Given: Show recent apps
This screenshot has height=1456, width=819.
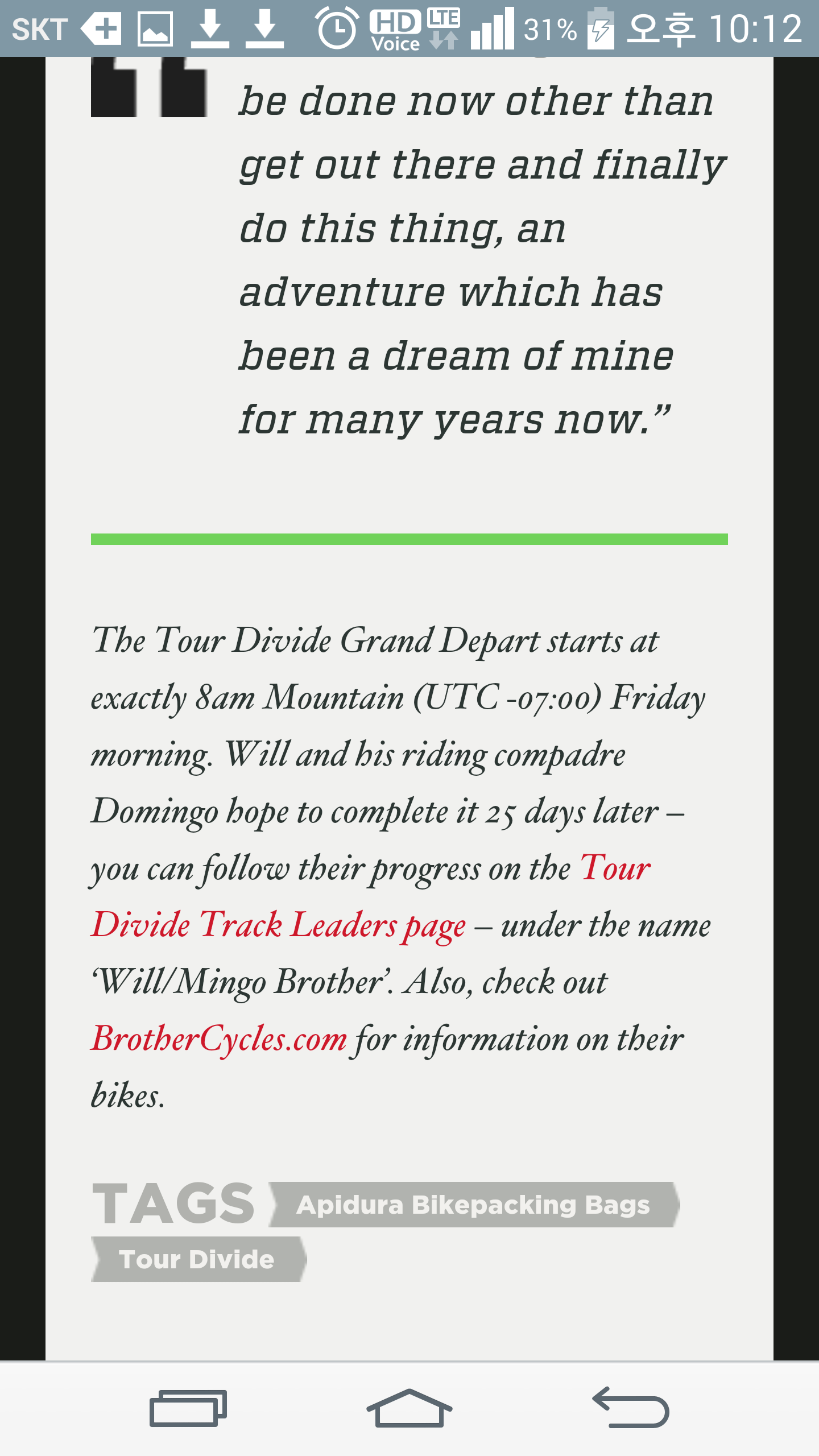Looking at the screenshot, I should click(188, 1408).
